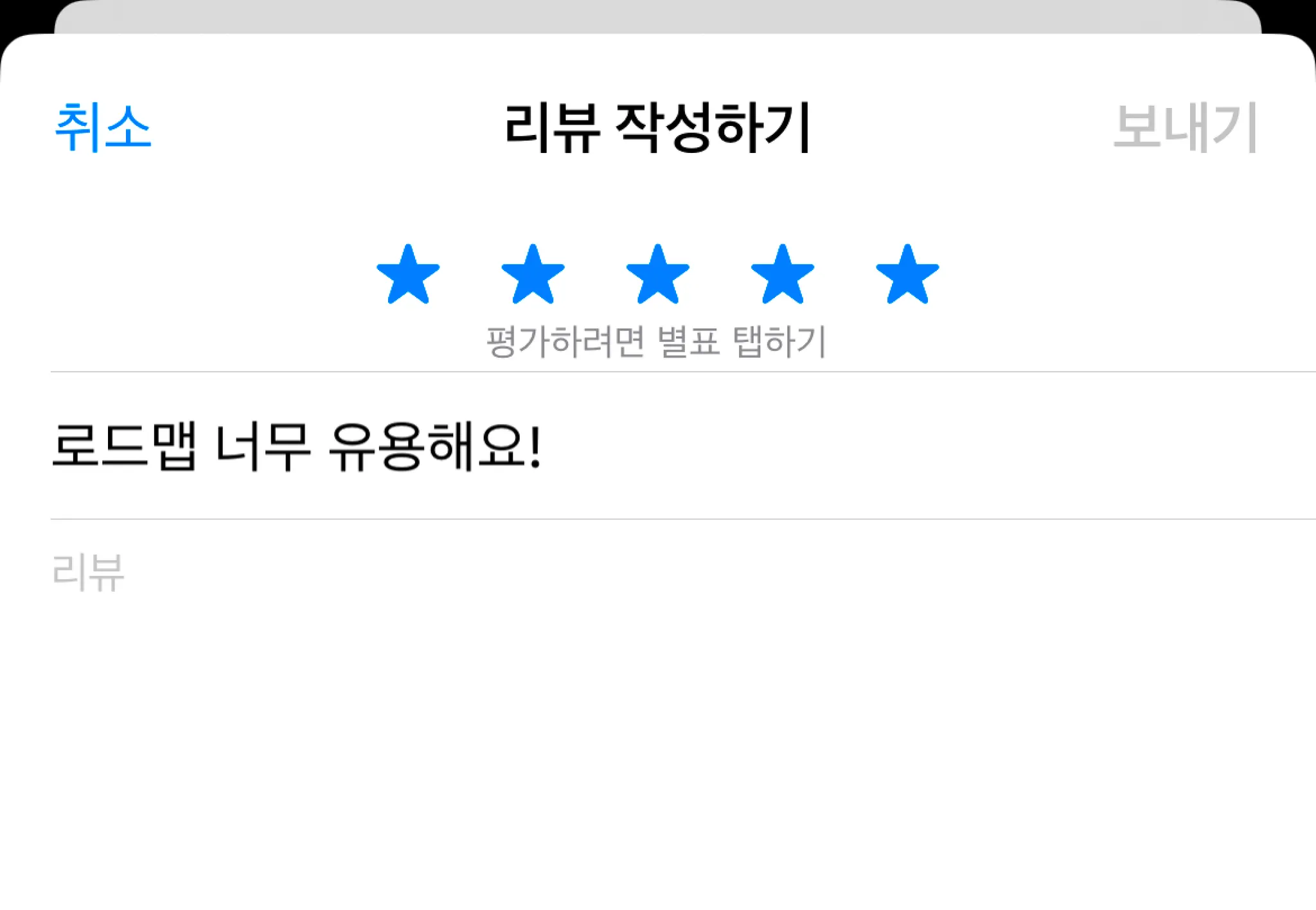
Task: Tap 취소 to cancel the review
Action: point(103,127)
